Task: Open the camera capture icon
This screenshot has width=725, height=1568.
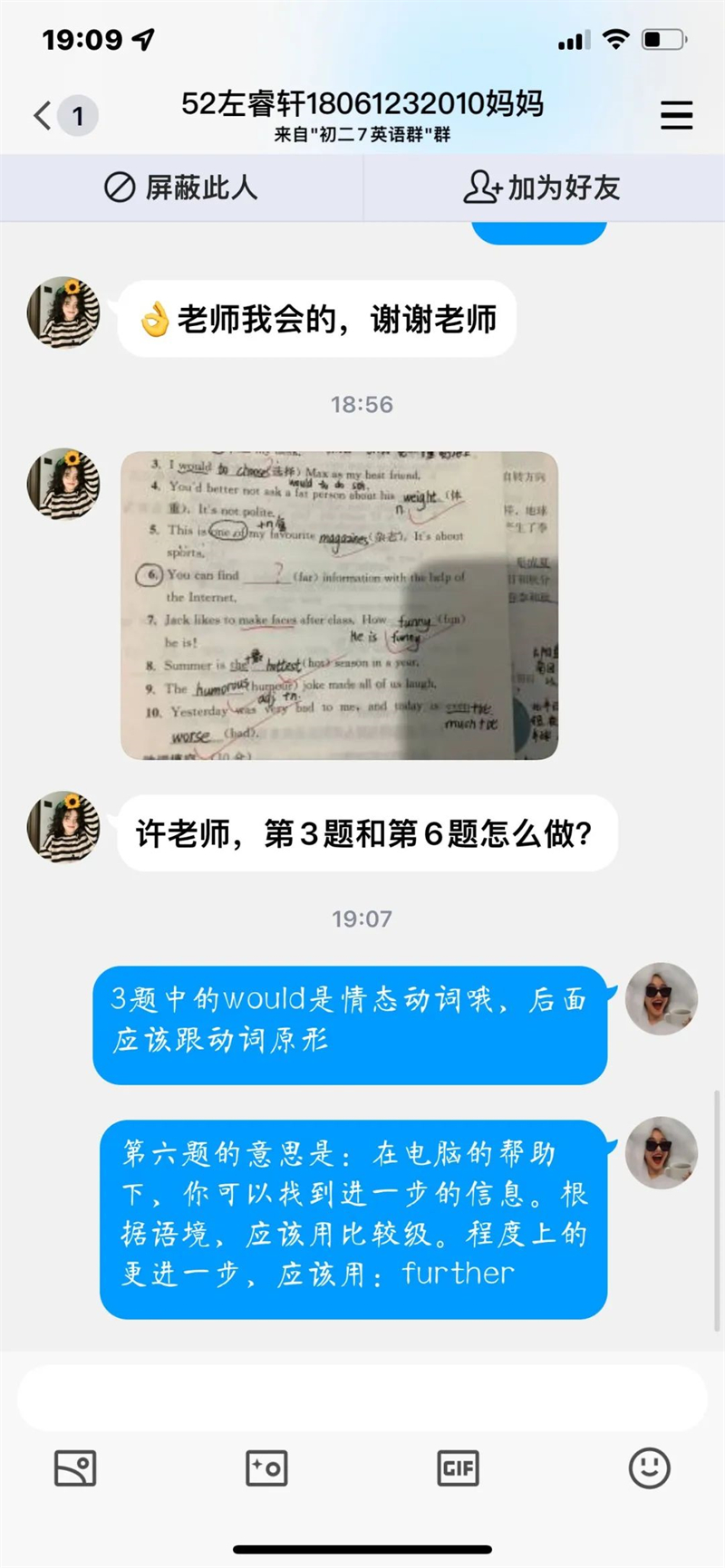Action: coord(266,1468)
